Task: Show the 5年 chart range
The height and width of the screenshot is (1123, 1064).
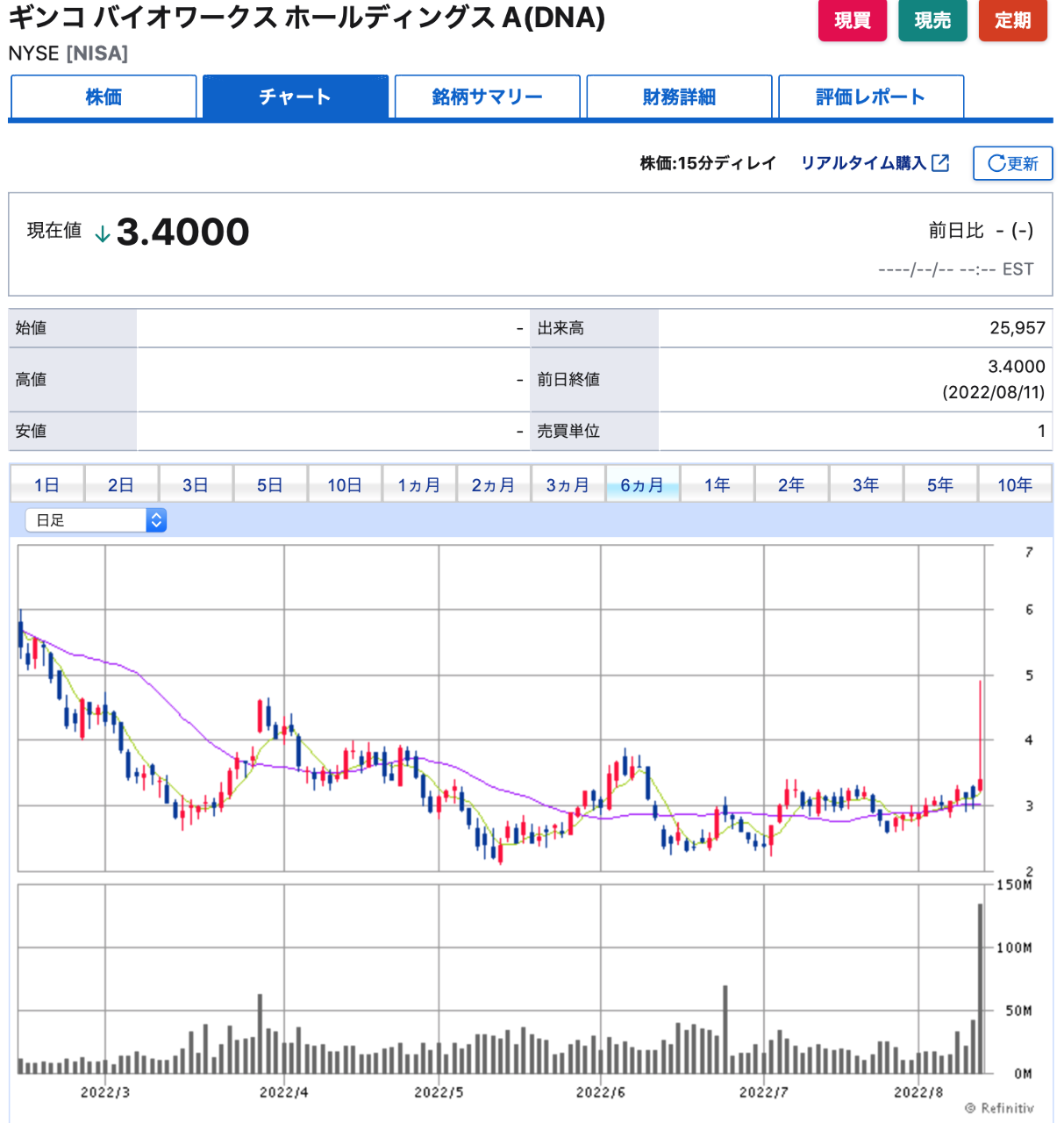Action: tap(940, 485)
